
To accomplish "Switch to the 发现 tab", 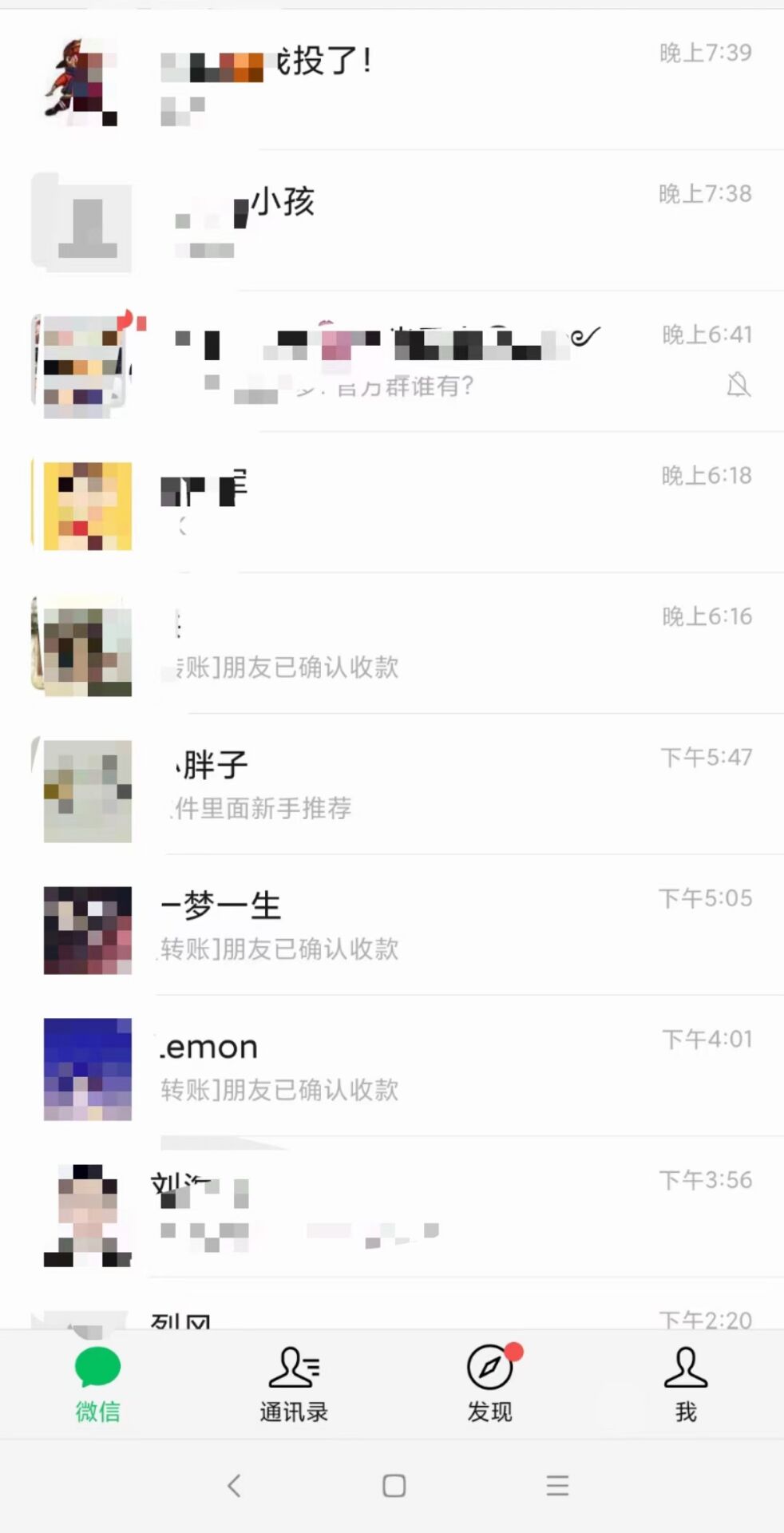I will 489,1384.
